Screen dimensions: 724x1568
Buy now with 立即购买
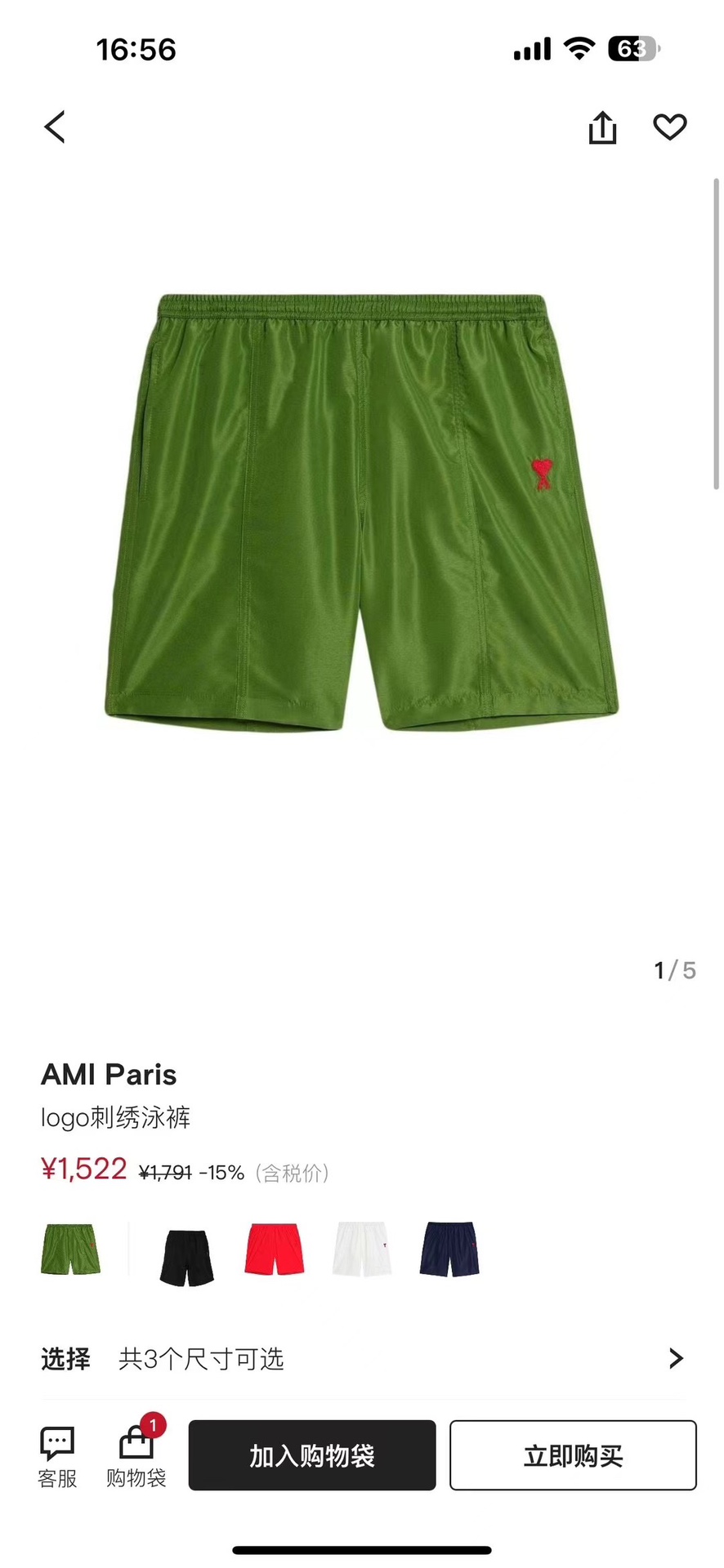click(573, 1455)
